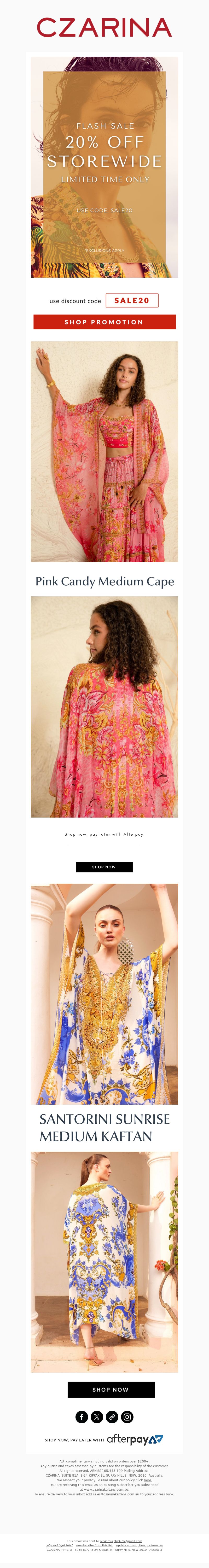Open the flash sale 20% off banner

point(104,167)
